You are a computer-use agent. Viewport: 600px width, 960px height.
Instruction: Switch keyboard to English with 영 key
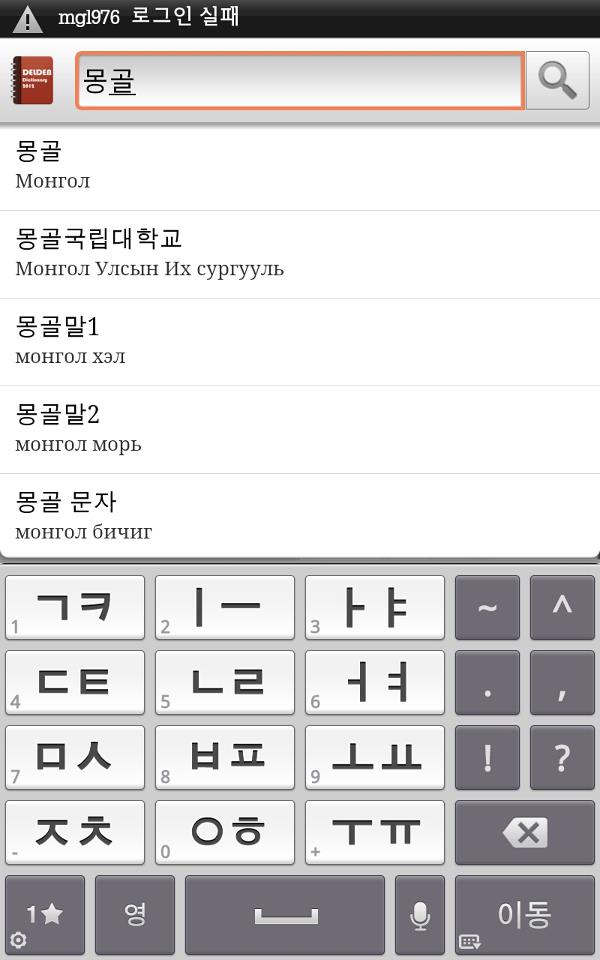(135, 914)
